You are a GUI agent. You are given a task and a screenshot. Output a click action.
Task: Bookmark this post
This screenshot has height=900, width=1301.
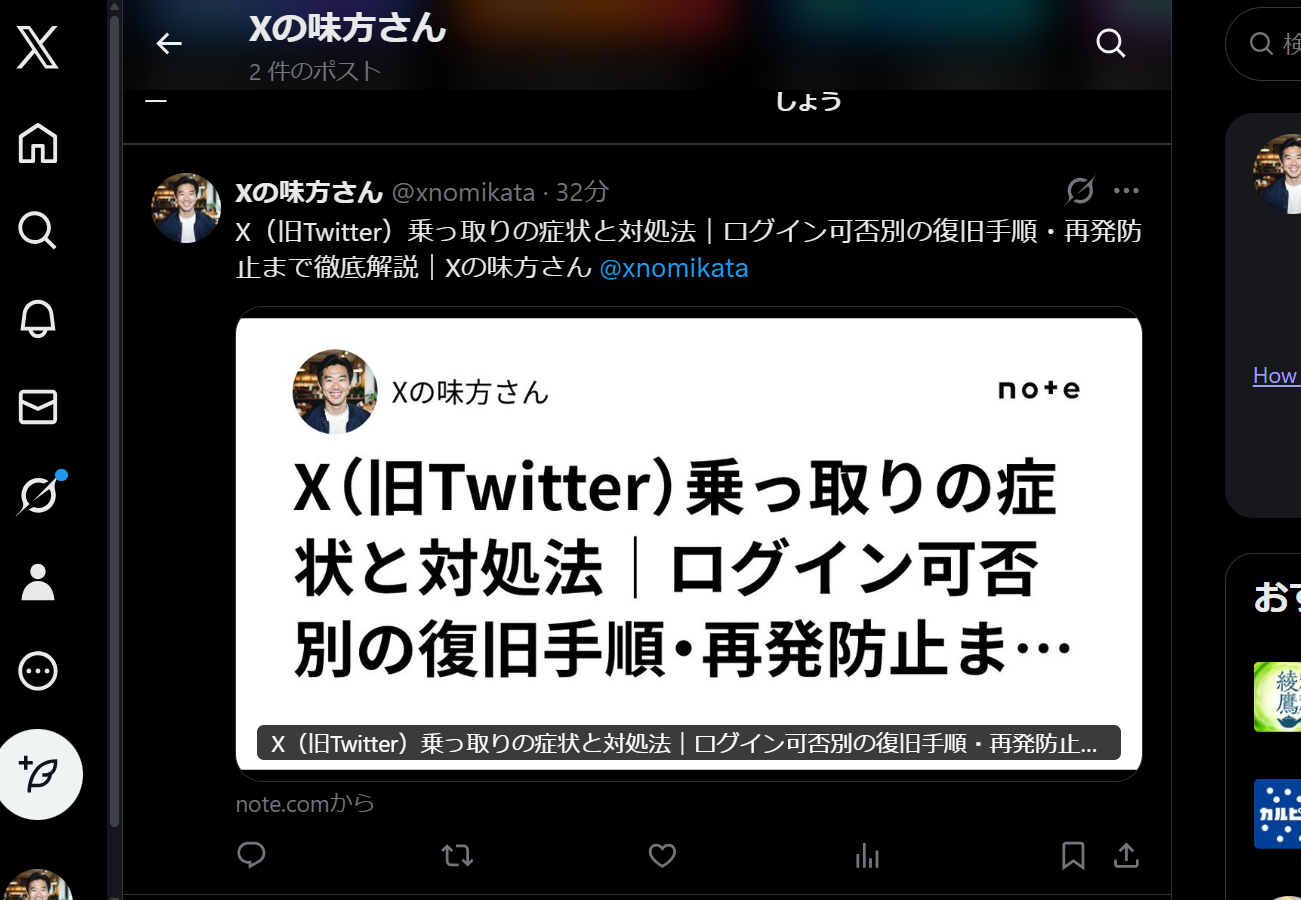1073,855
